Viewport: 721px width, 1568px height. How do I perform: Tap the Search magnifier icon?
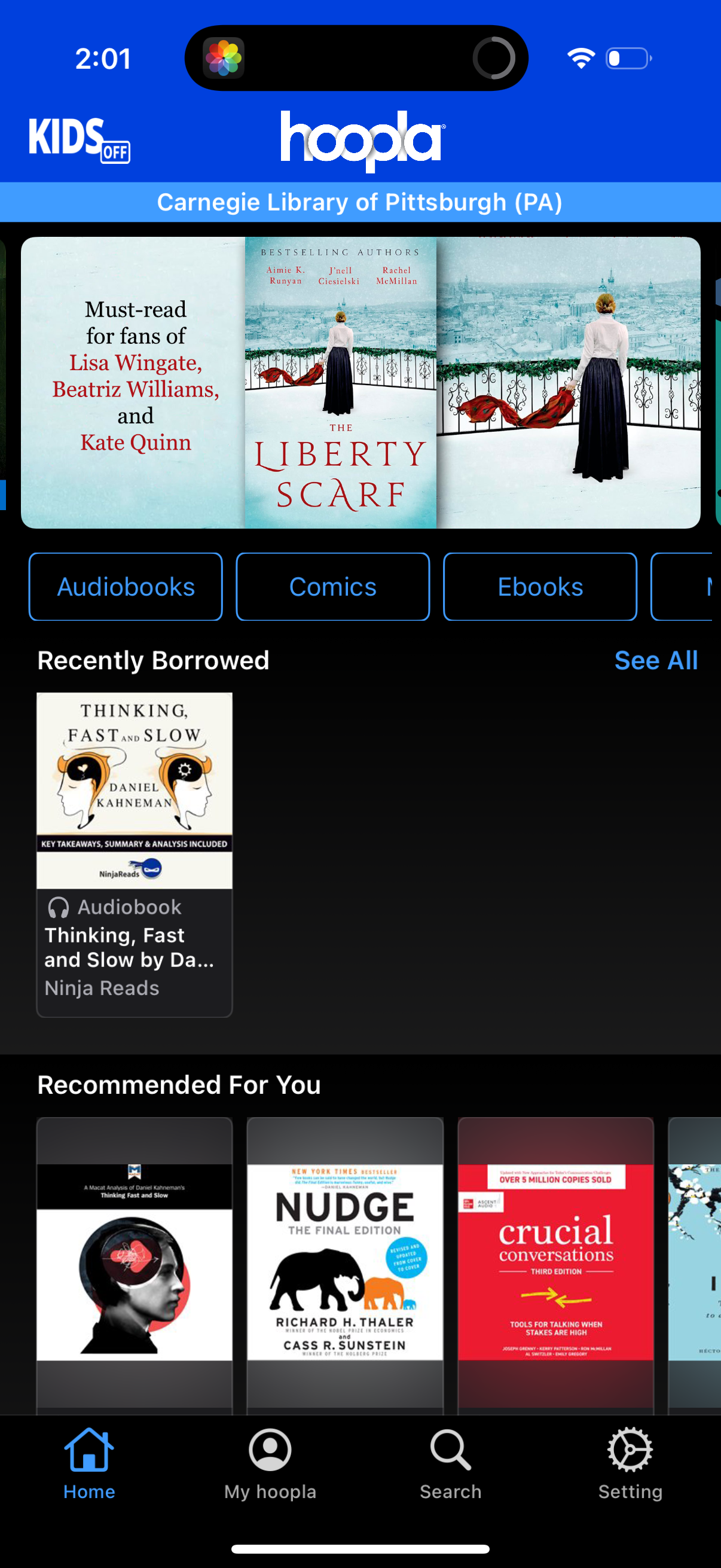coord(449,1451)
